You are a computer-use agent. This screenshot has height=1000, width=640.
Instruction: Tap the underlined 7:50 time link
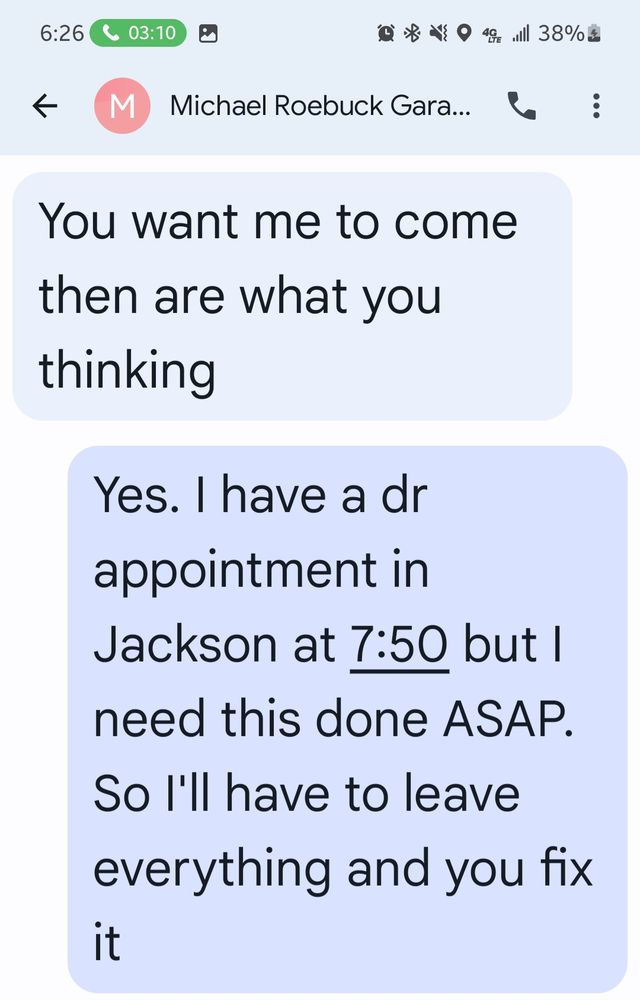click(399, 645)
